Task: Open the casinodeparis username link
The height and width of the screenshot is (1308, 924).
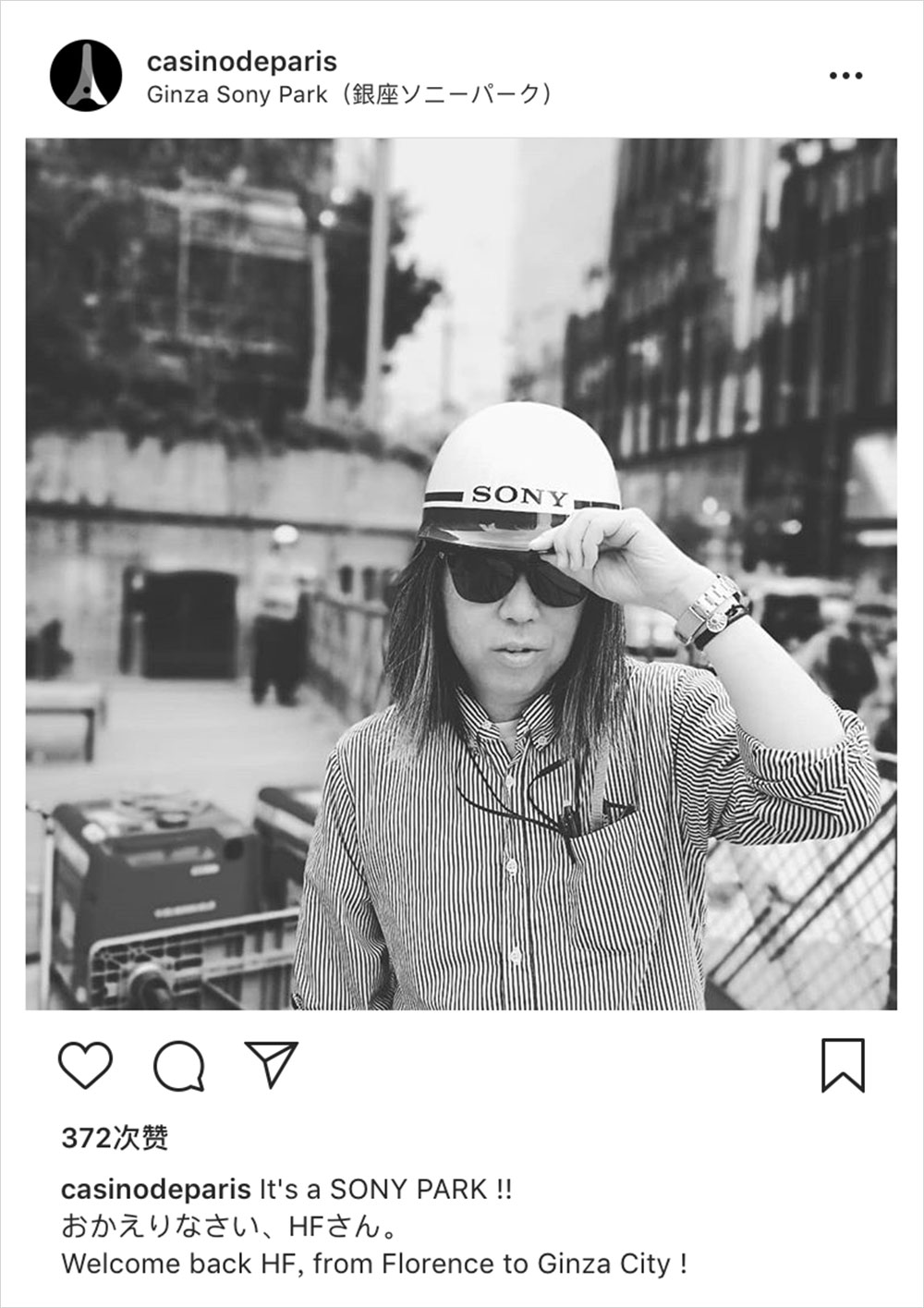Action: pos(241,61)
